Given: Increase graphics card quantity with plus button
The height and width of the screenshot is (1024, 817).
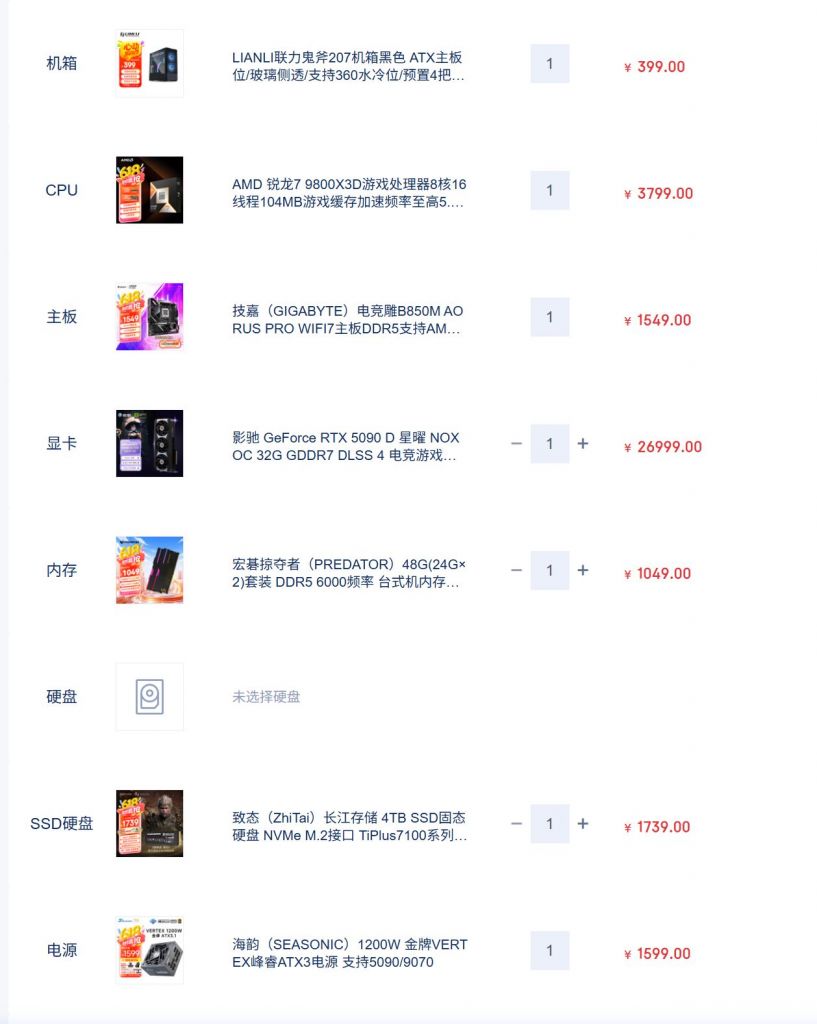Looking at the screenshot, I should click(583, 444).
